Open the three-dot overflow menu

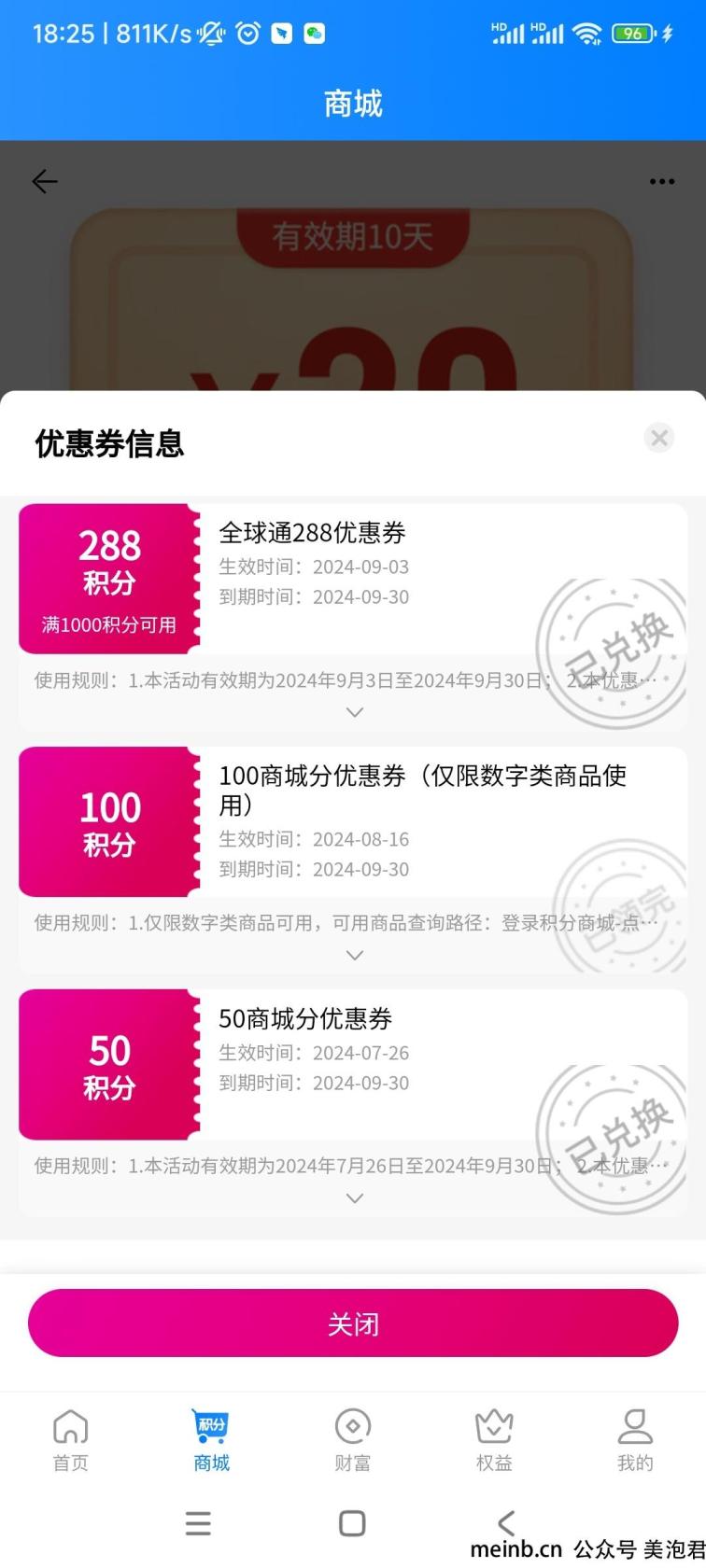[661, 181]
